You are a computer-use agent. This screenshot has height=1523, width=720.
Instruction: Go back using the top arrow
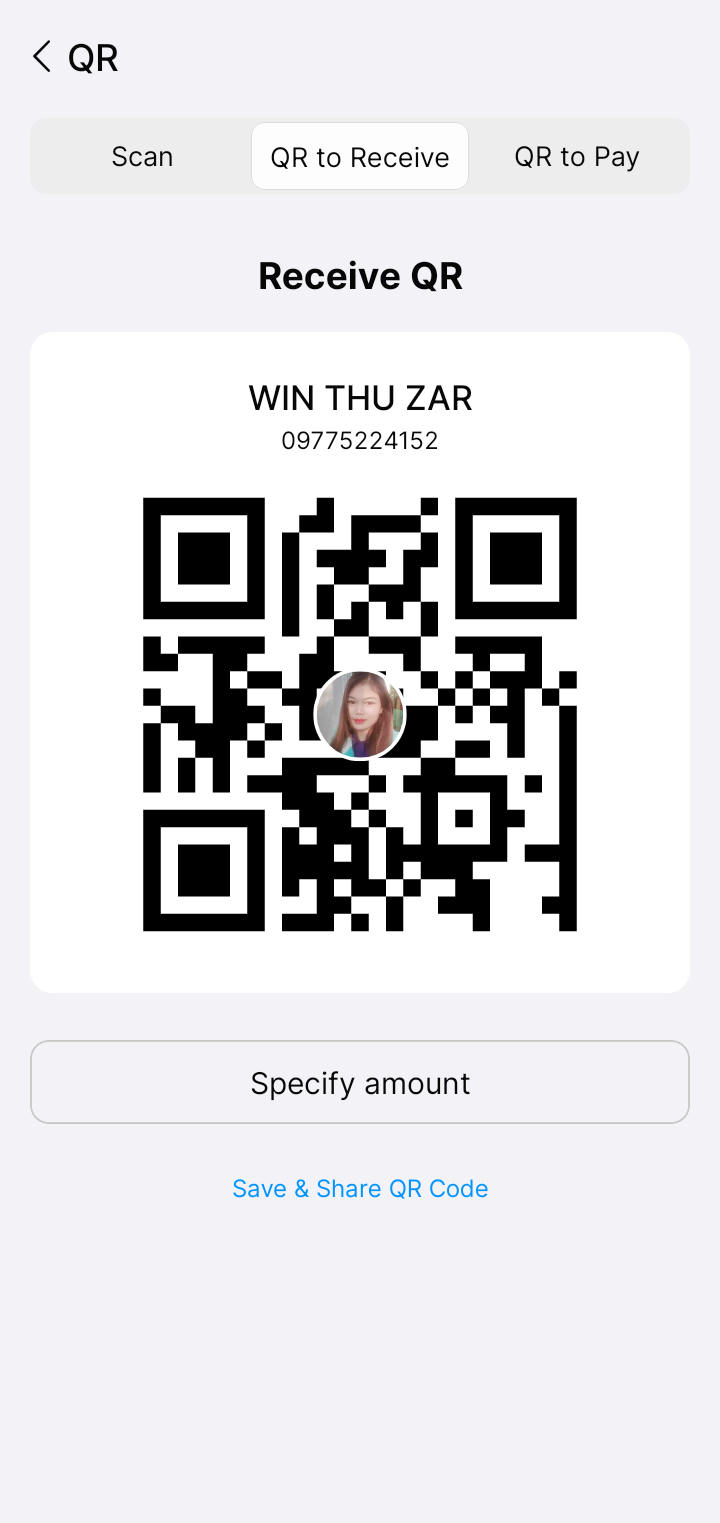(42, 58)
